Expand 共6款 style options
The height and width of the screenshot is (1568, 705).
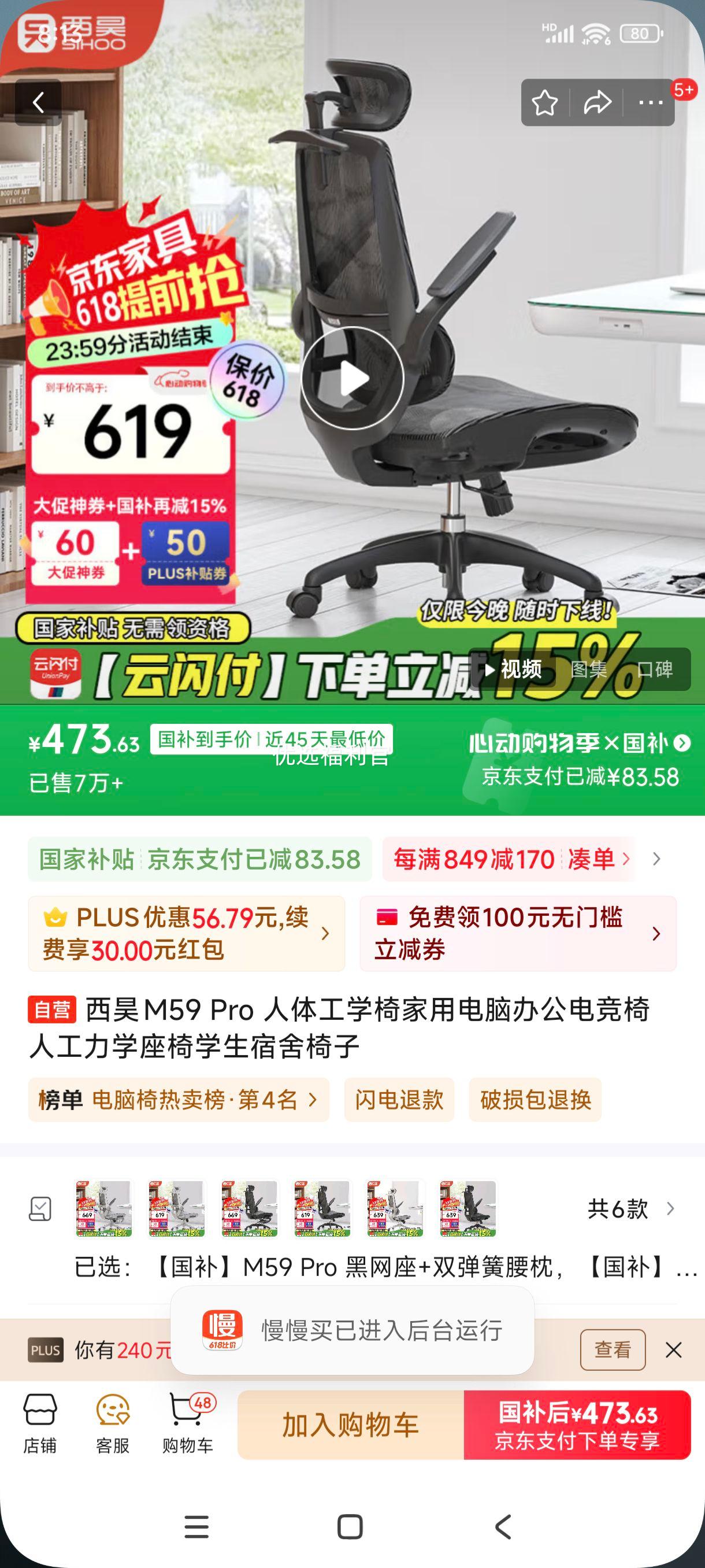coord(630,1209)
